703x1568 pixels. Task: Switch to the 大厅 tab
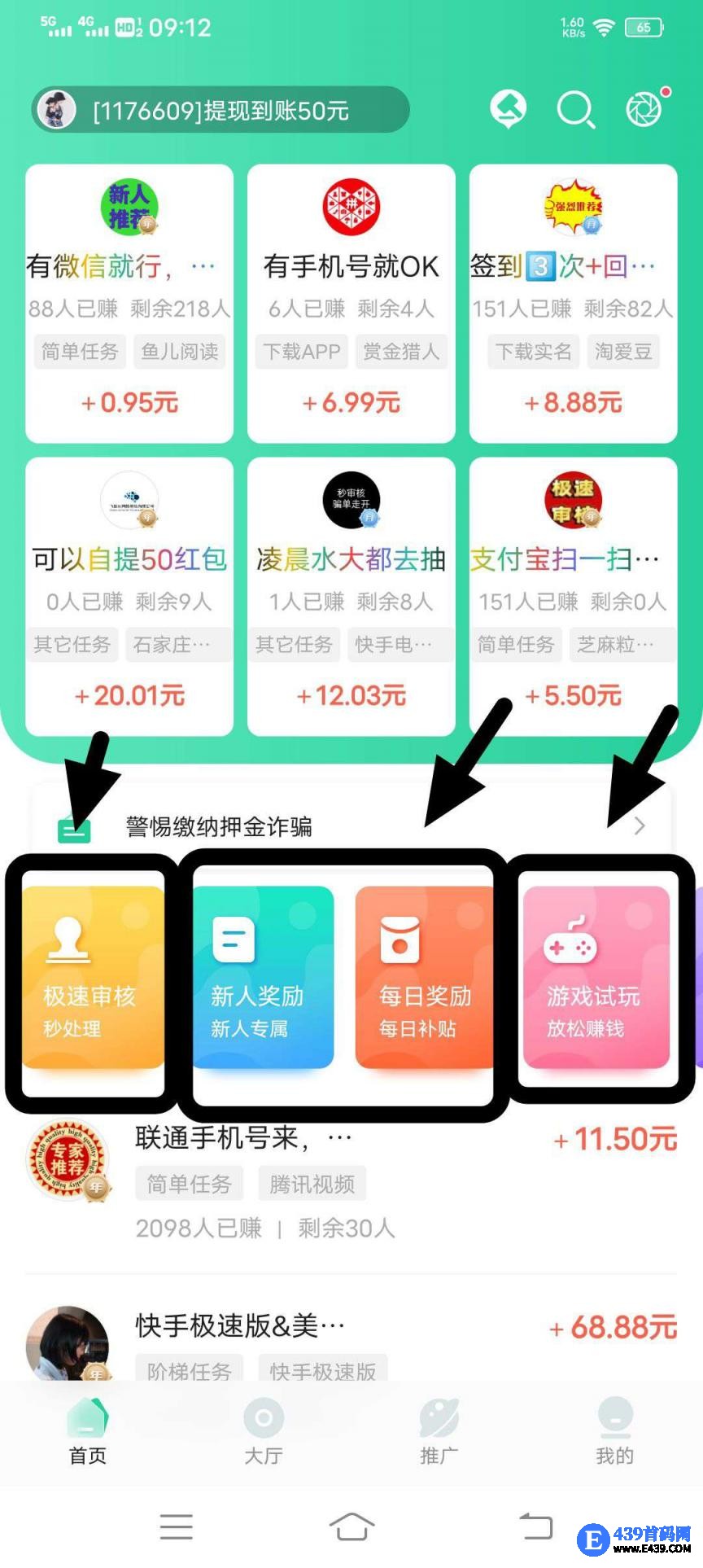coord(264,1431)
